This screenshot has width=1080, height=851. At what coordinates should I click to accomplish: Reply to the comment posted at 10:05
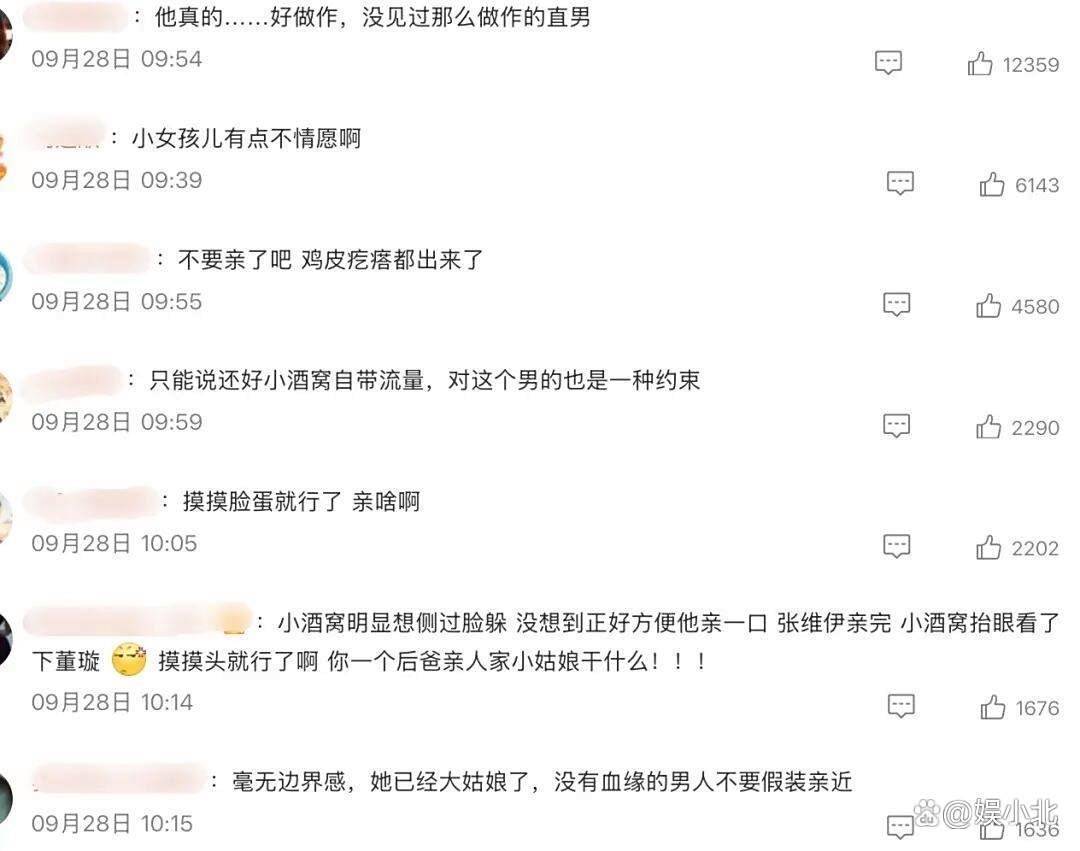coord(896,546)
